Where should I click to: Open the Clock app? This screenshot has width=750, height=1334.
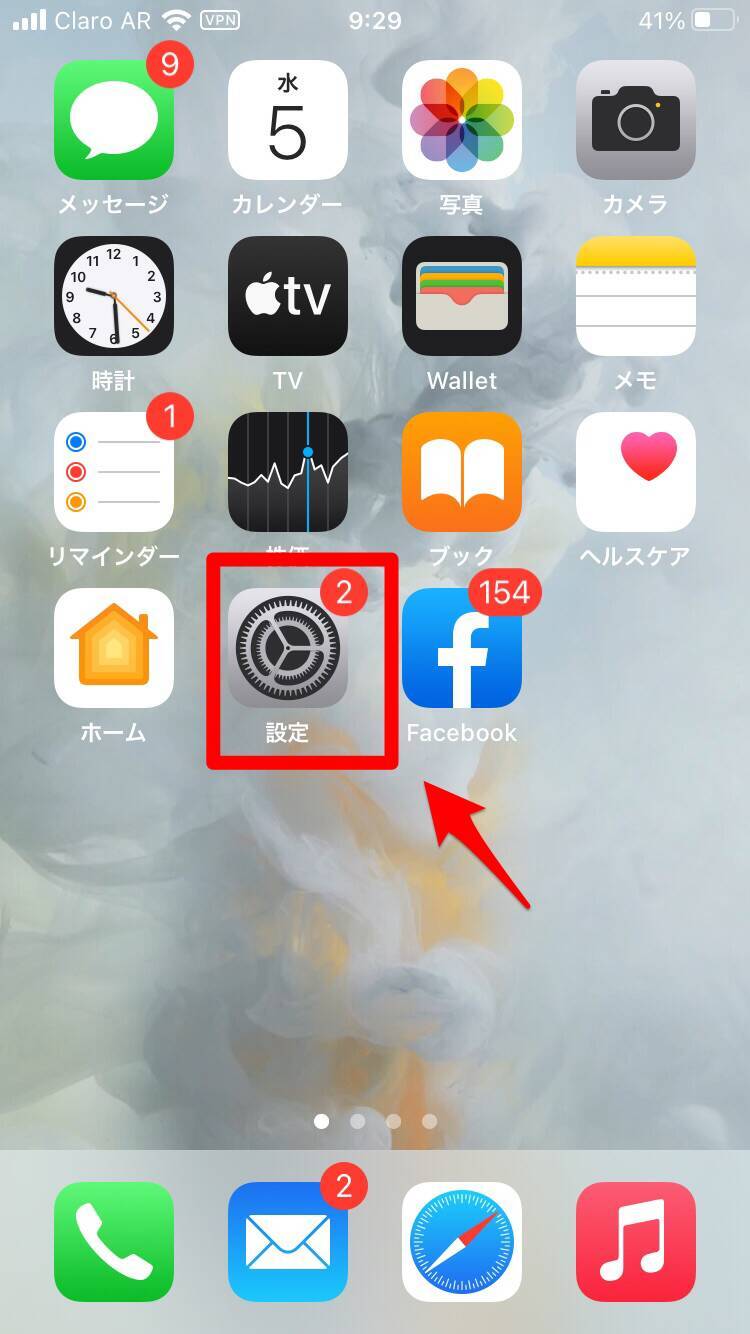coord(114,296)
